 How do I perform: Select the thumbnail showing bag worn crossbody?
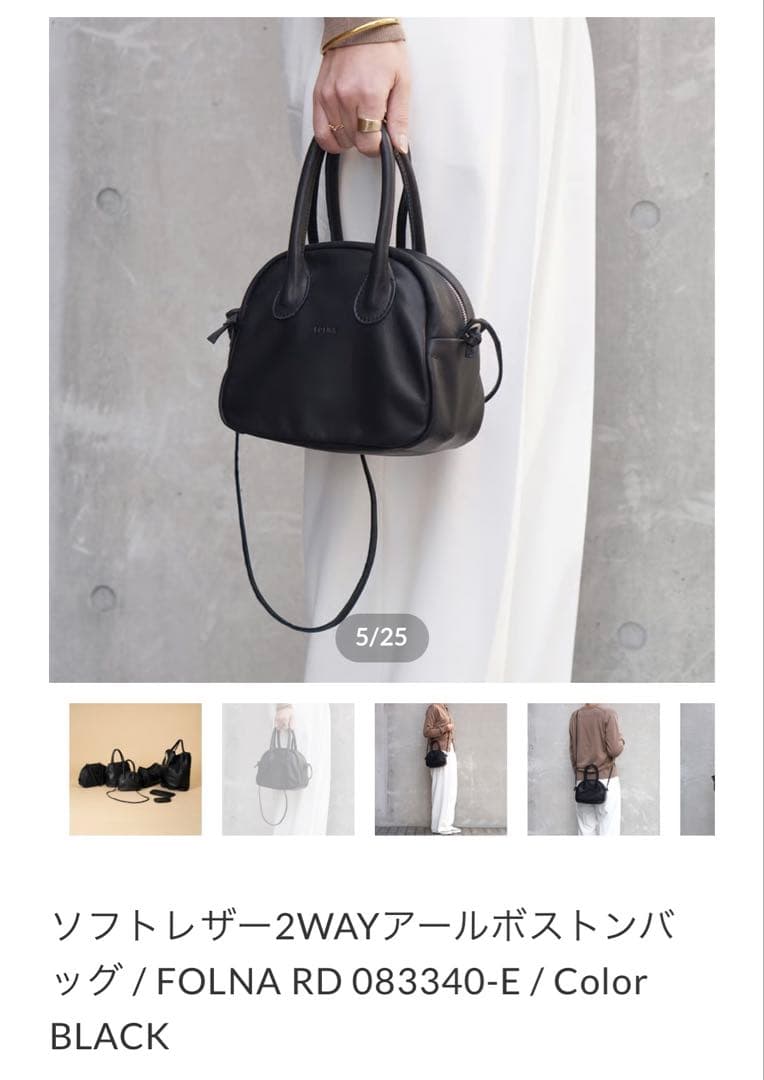pyautogui.click(x=593, y=769)
